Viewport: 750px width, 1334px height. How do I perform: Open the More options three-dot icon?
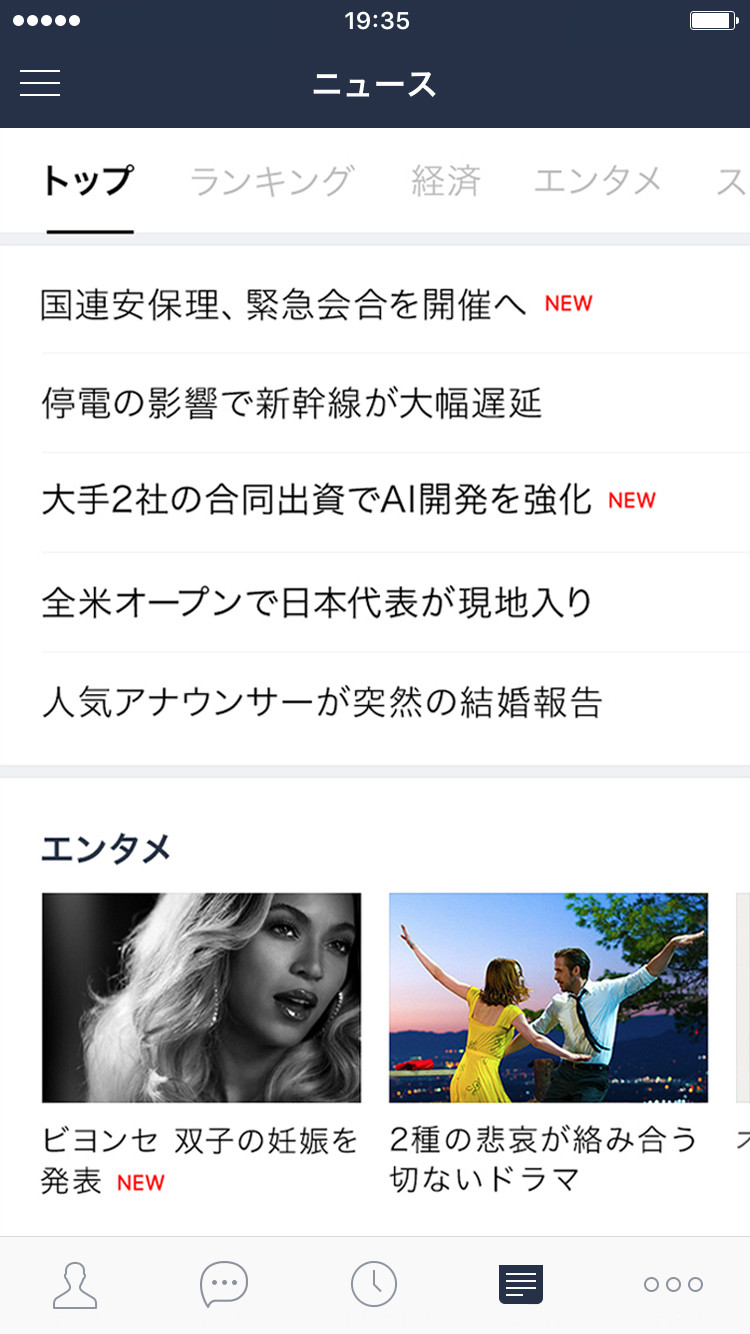tap(673, 1284)
